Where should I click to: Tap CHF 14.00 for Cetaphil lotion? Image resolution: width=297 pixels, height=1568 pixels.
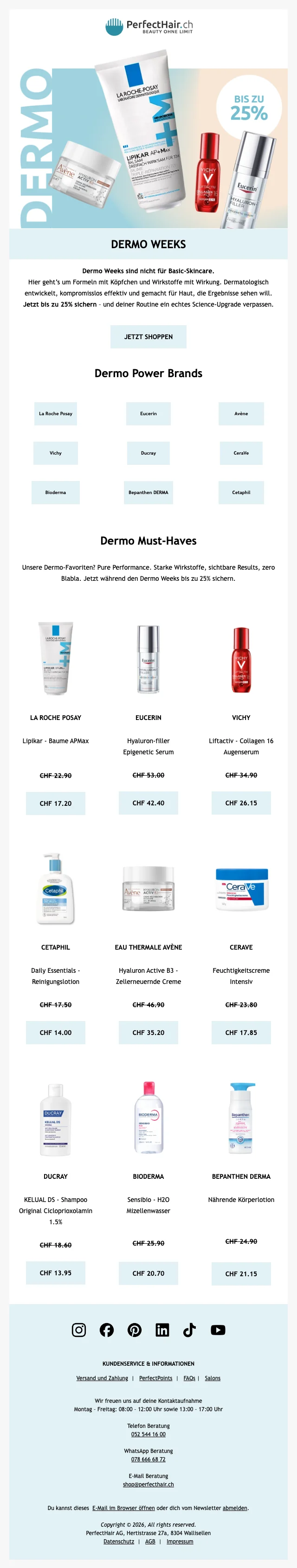coord(55,1032)
